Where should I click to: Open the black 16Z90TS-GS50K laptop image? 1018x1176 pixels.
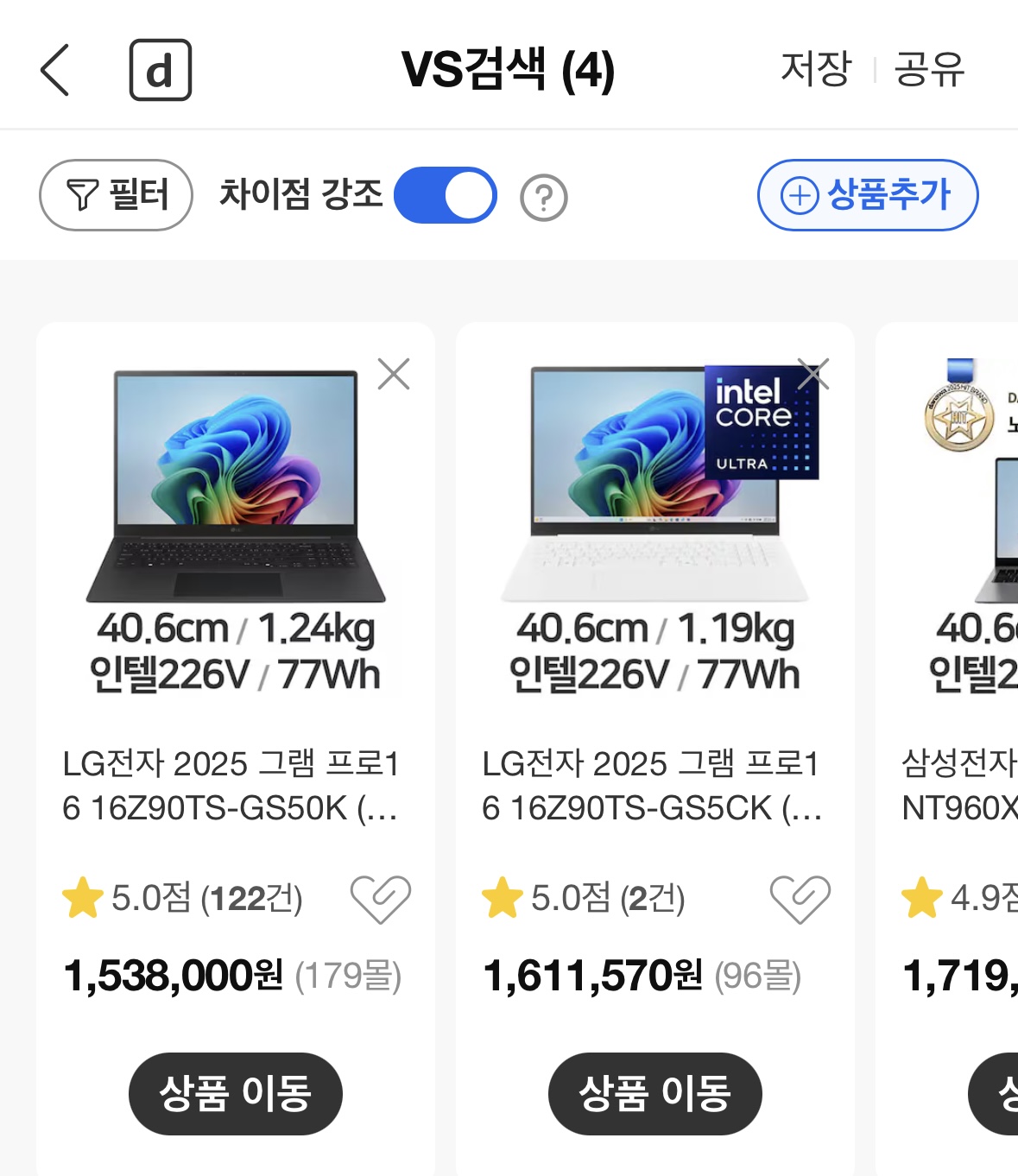click(x=235, y=486)
